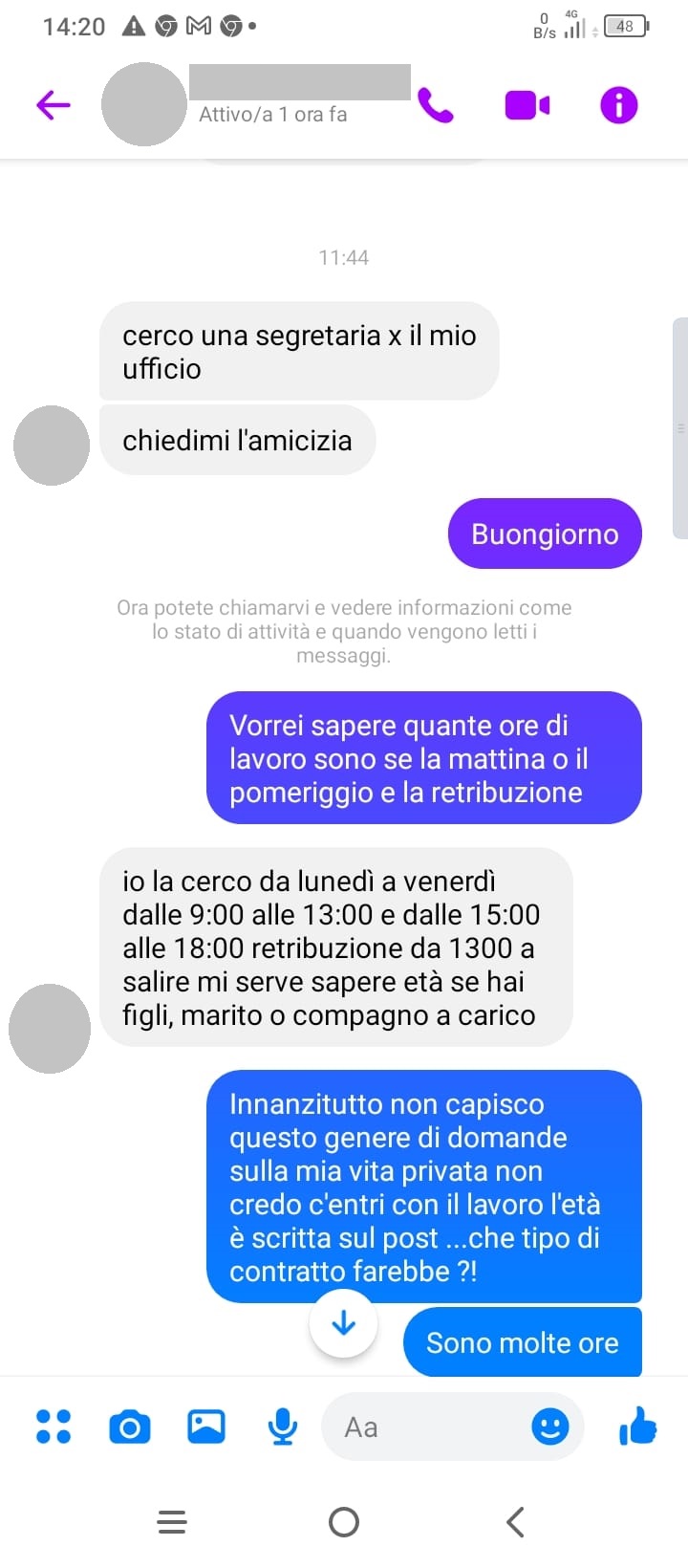Viewport: 688px width, 1568px height.
Task: Open the camera to take a photo
Action: 130,1426
